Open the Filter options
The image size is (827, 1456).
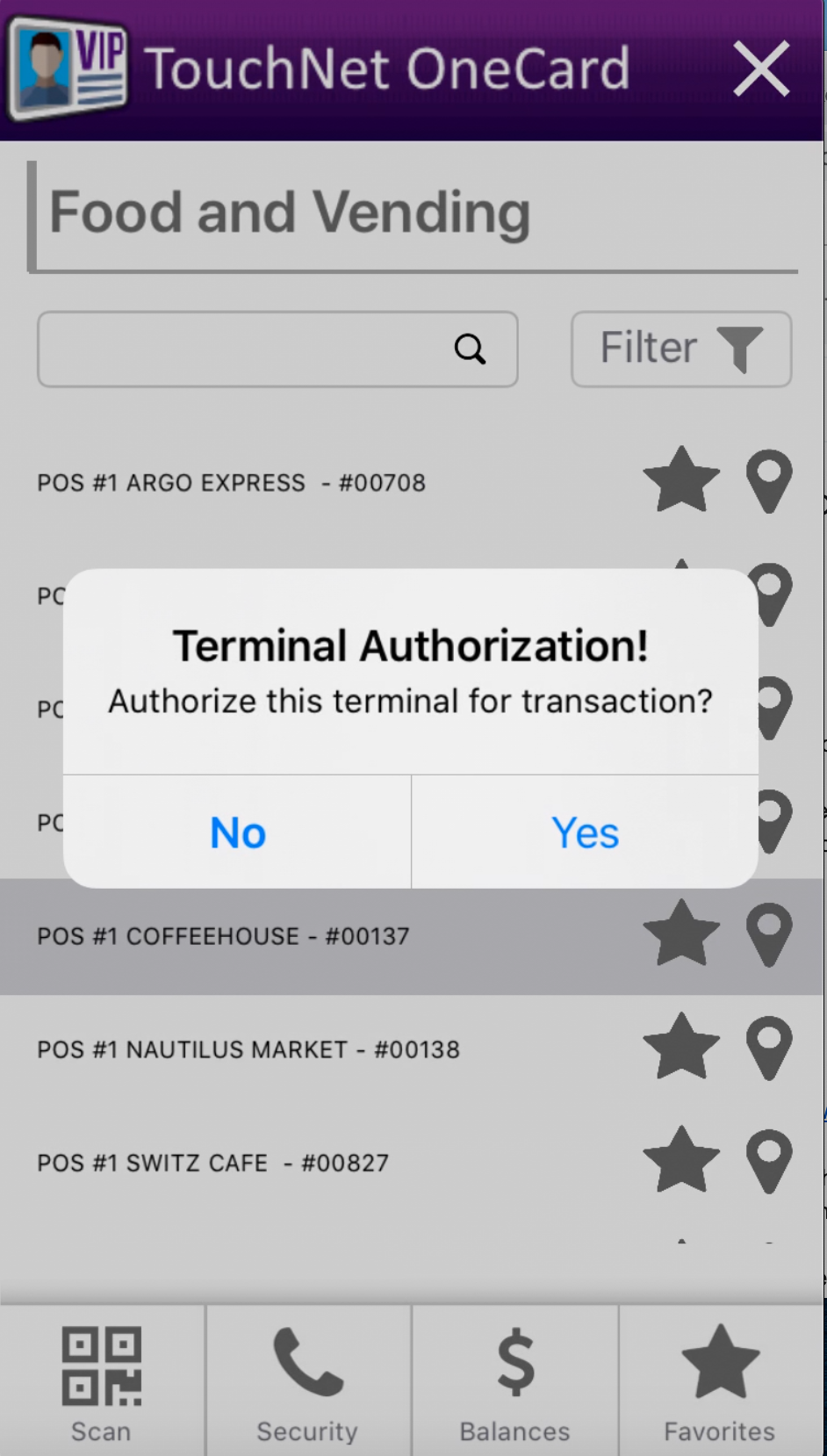tap(681, 349)
